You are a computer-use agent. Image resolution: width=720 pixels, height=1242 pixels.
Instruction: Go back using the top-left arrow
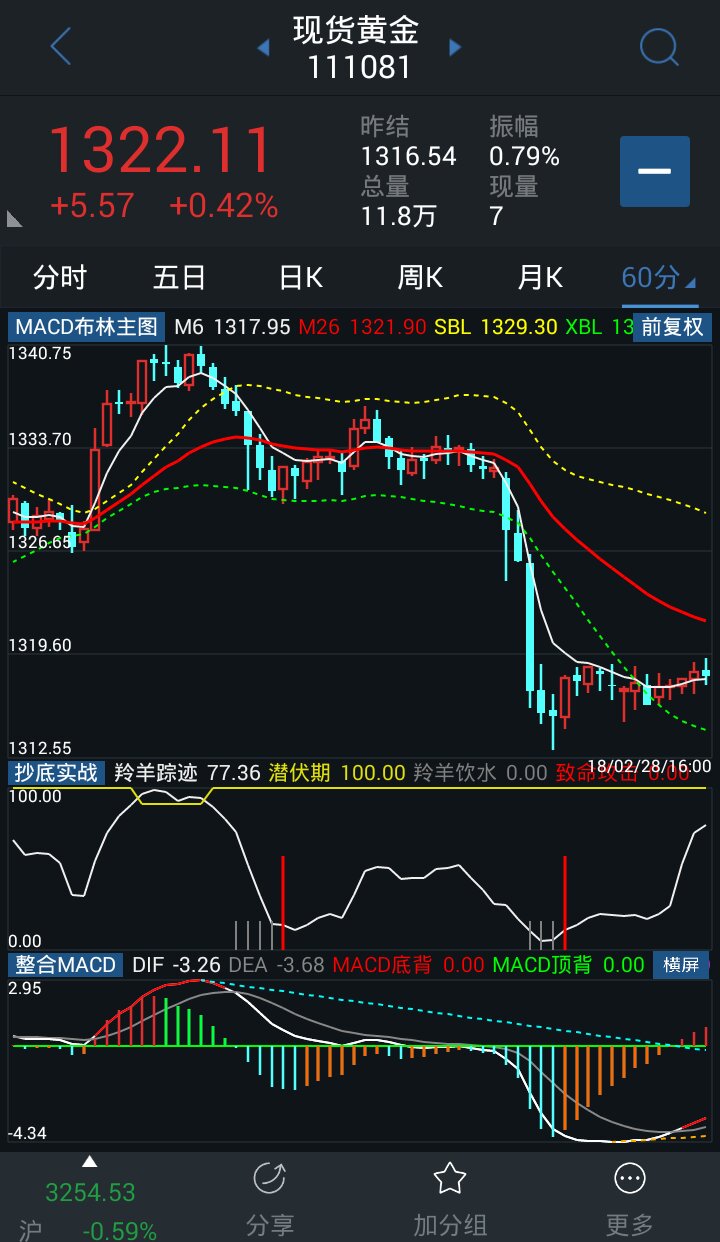tap(61, 46)
